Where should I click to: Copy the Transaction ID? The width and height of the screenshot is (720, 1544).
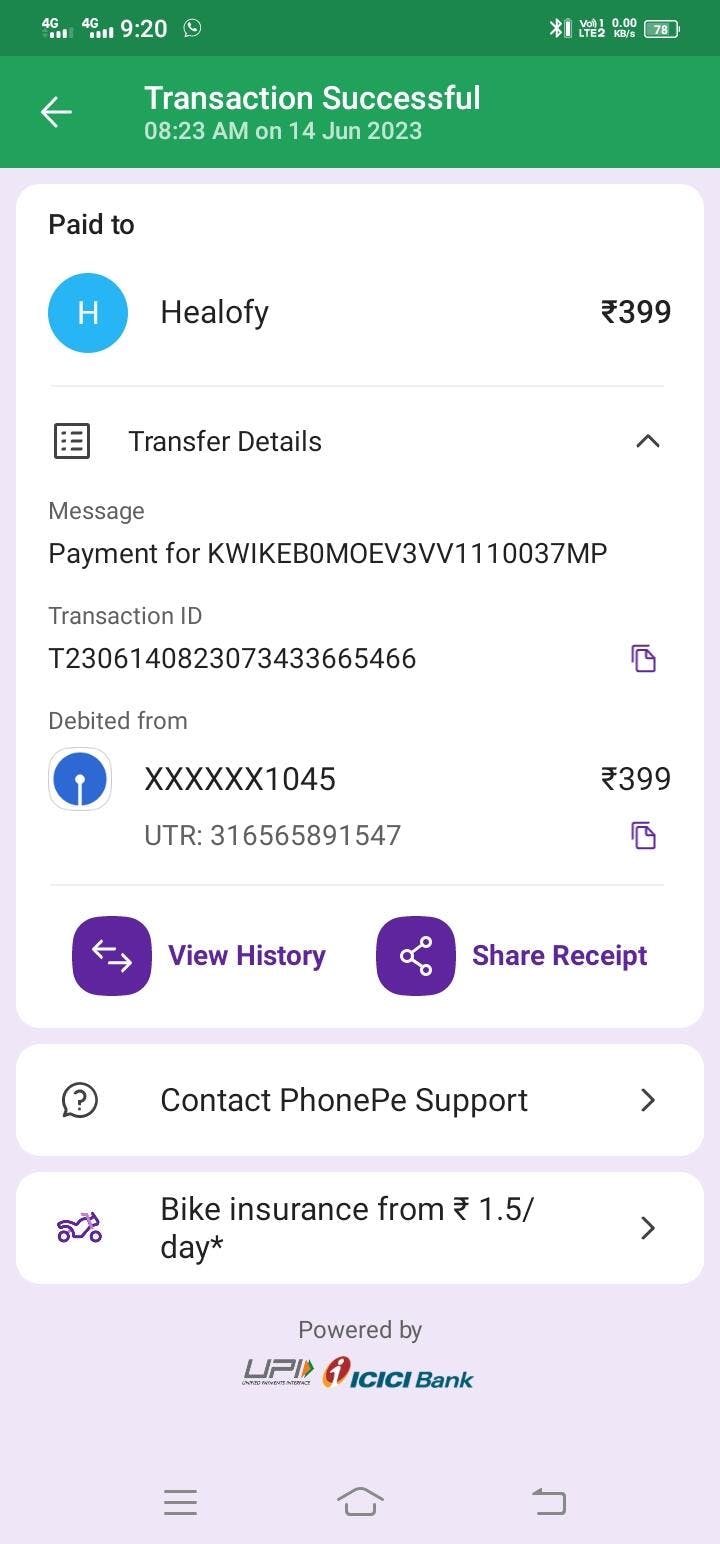pos(643,658)
